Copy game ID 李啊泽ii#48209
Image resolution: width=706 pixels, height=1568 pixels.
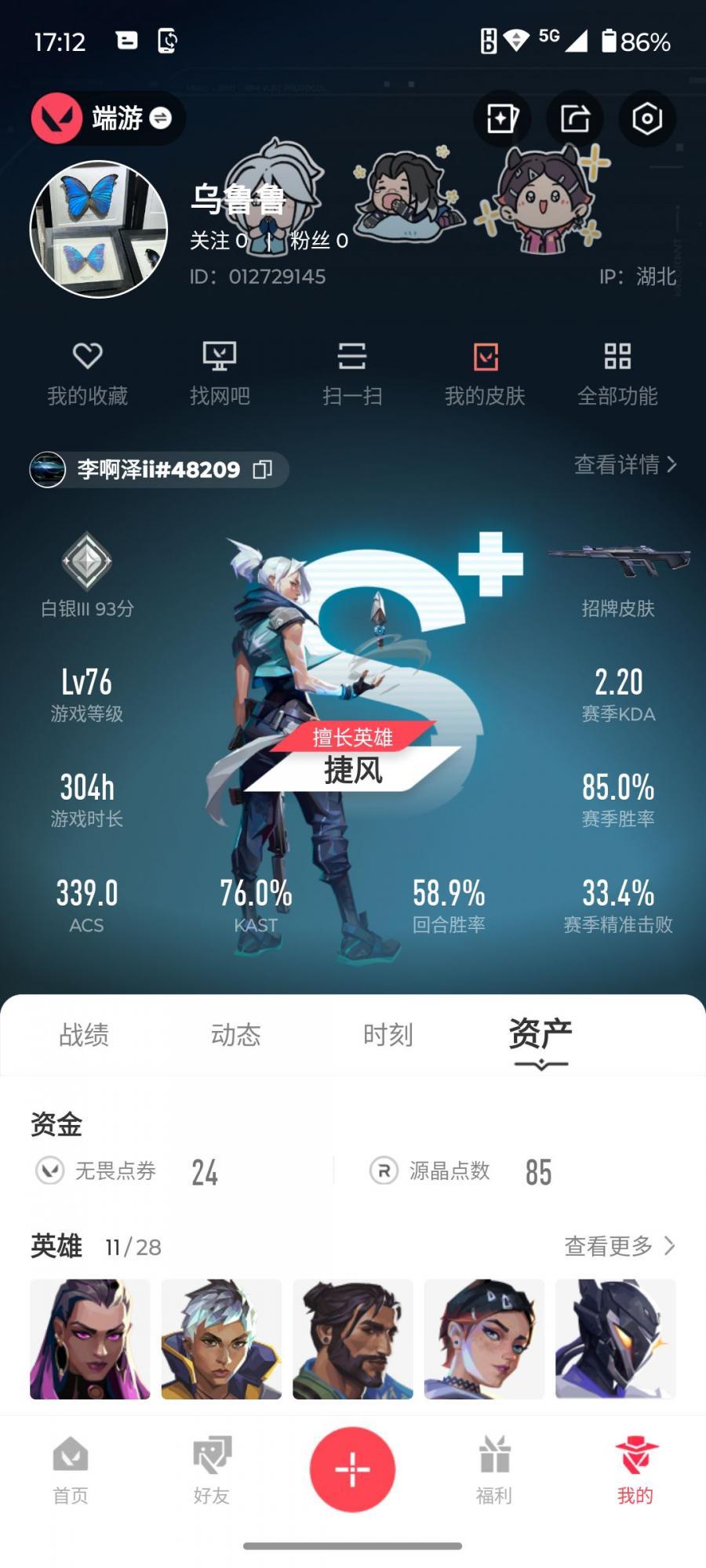point(263,470)
